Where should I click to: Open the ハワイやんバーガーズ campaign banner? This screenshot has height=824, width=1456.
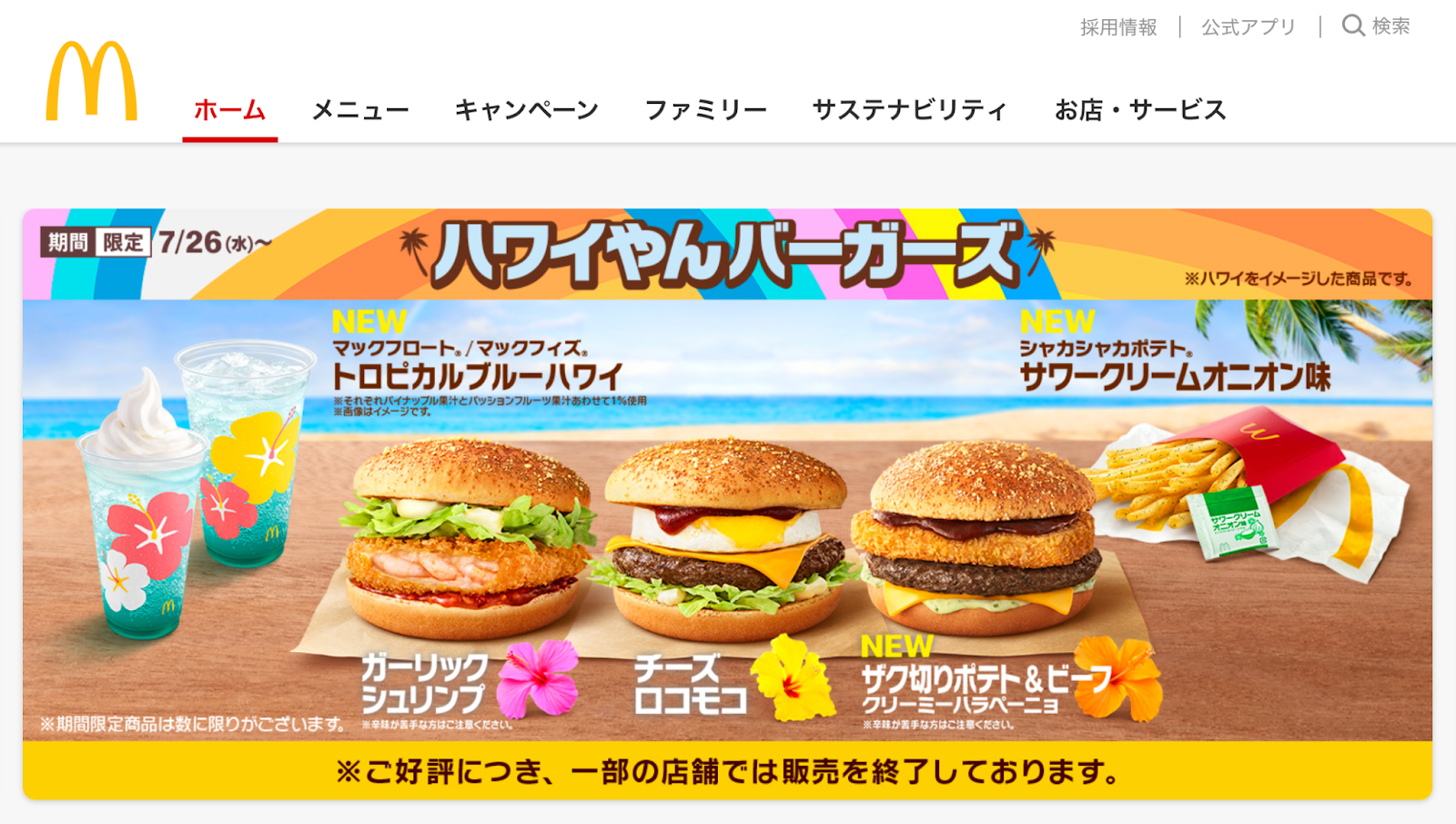point(727,504)
